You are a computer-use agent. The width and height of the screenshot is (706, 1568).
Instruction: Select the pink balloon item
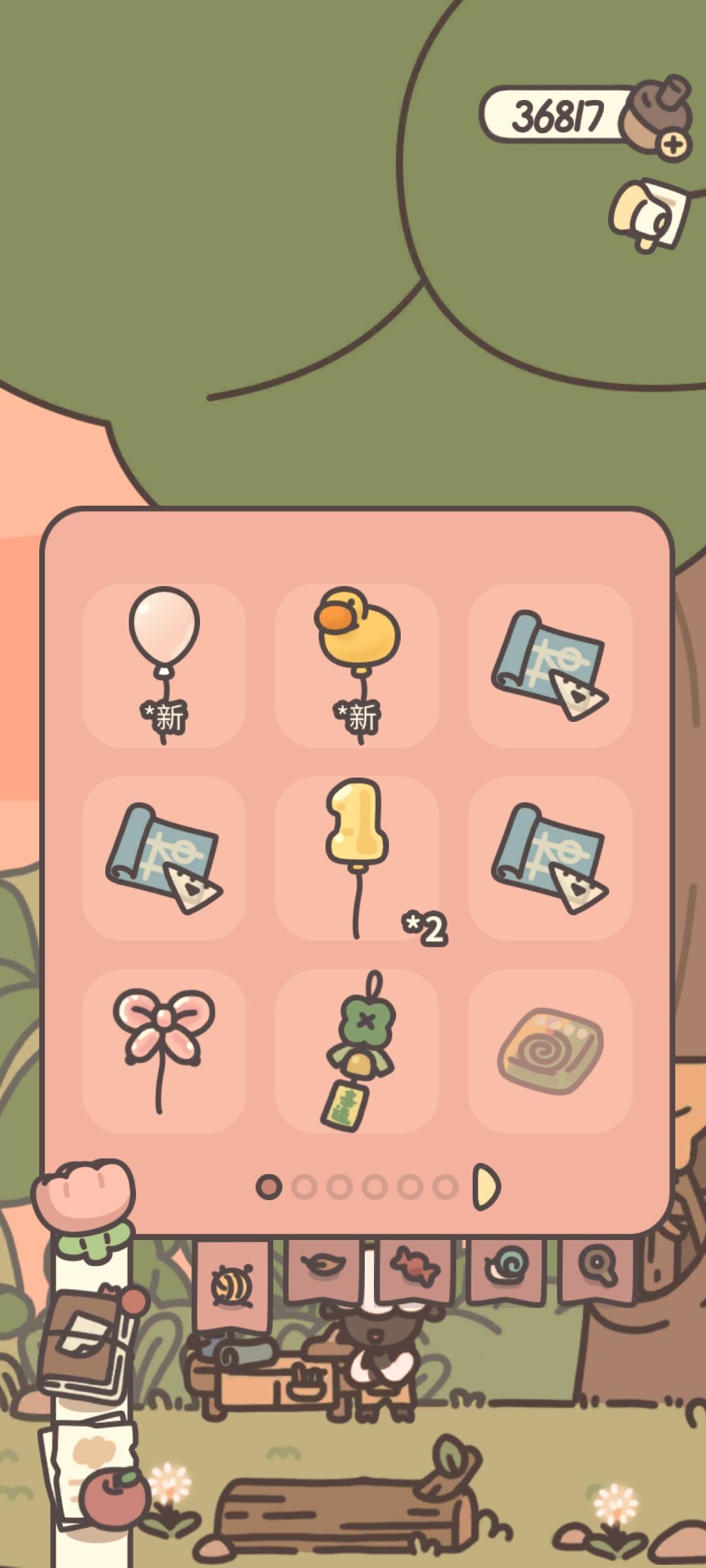point(163,665)
